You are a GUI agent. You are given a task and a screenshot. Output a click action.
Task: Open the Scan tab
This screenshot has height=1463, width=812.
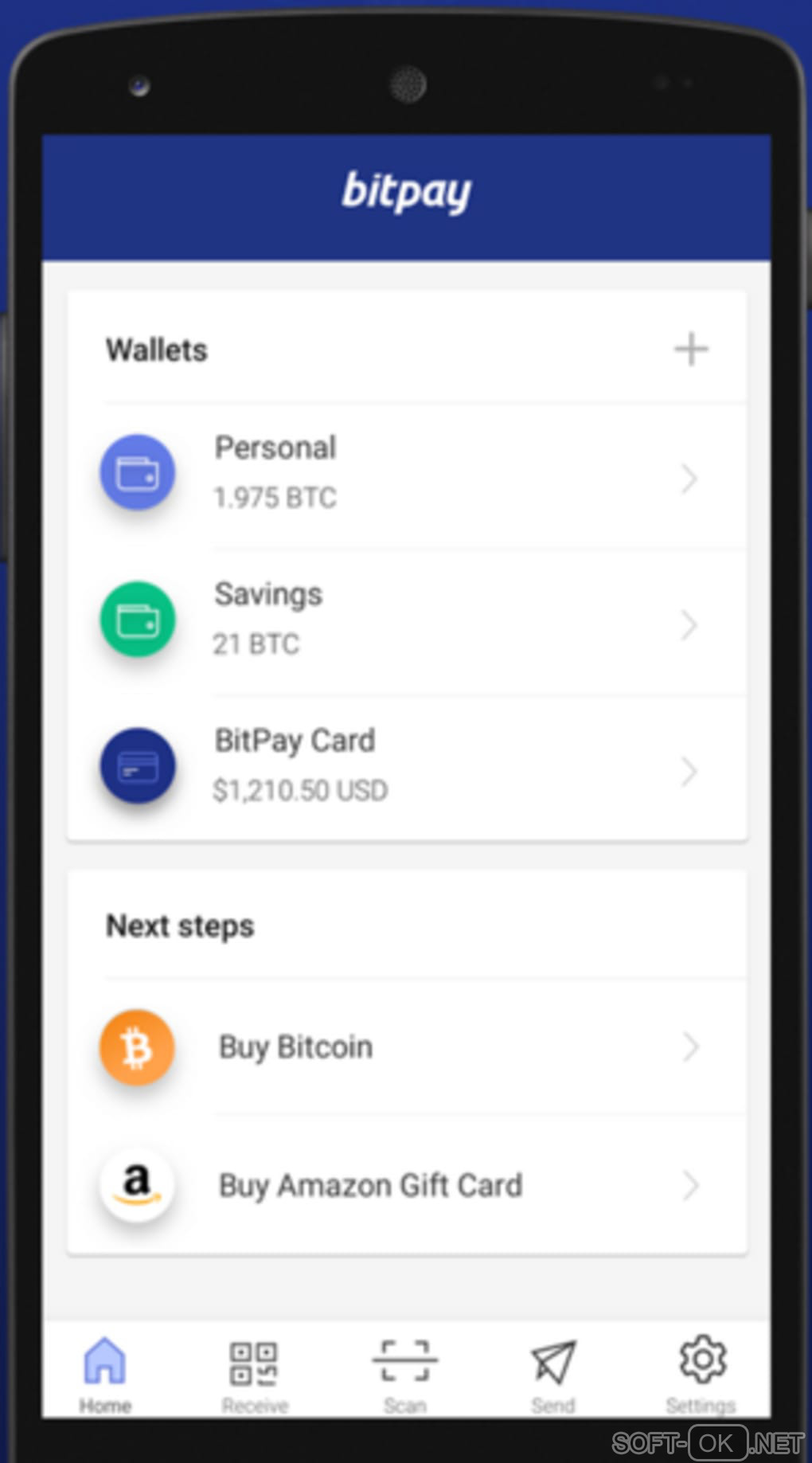(404, 1373)
